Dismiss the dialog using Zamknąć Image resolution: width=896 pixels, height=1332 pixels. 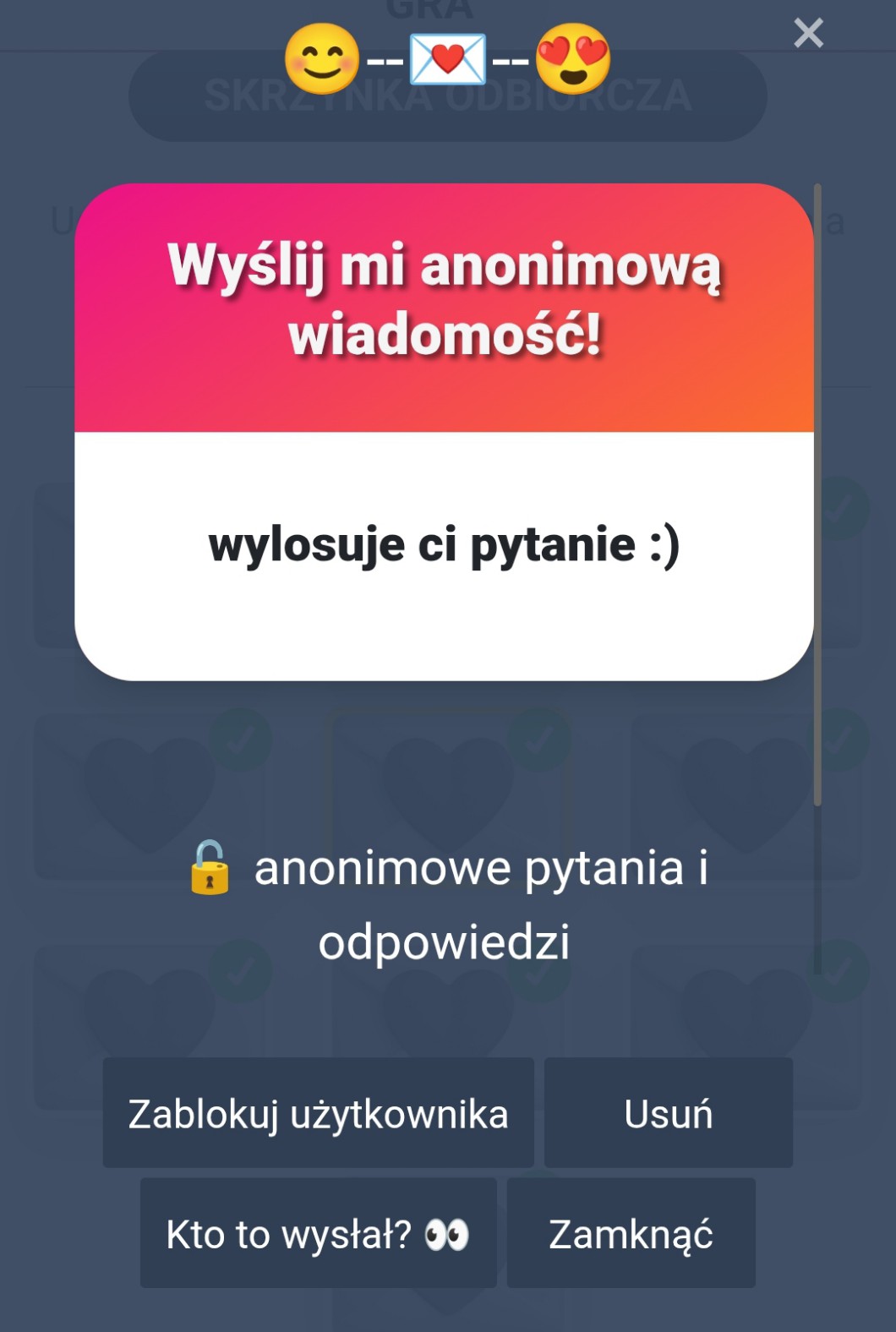tap(631, 1233)
